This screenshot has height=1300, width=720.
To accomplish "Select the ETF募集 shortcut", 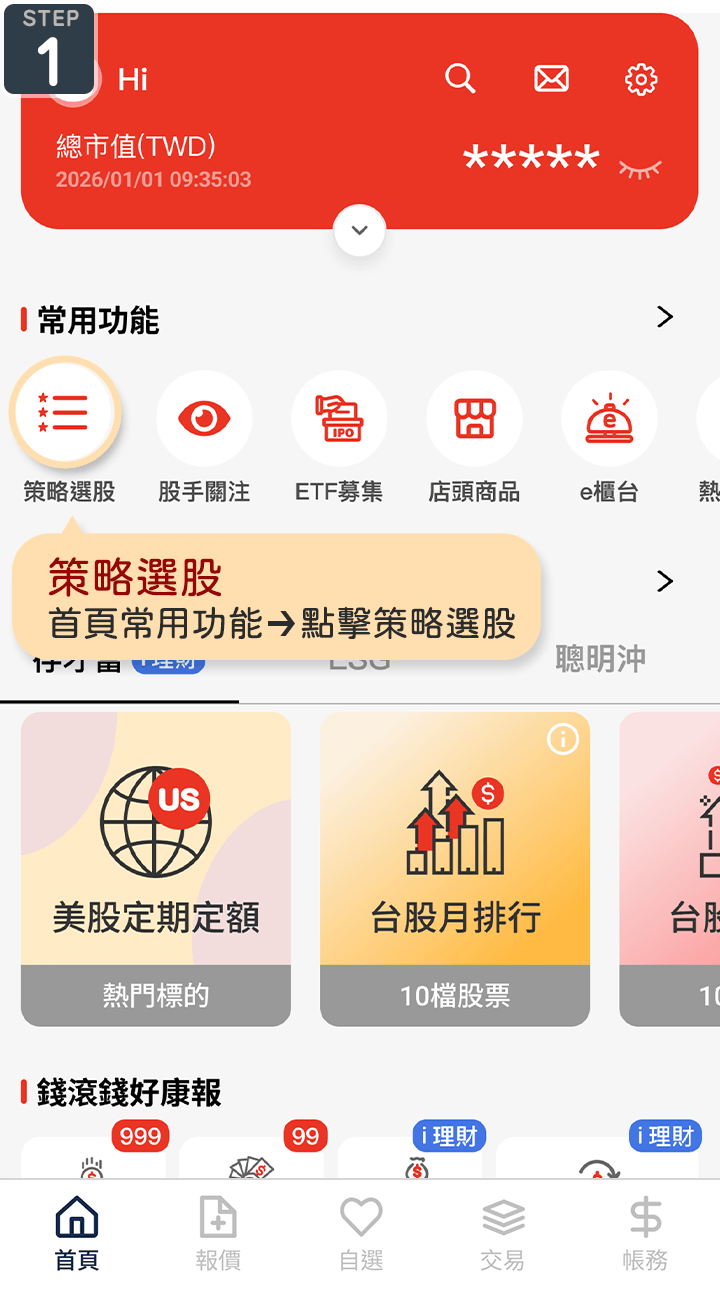I will point(339,420).
